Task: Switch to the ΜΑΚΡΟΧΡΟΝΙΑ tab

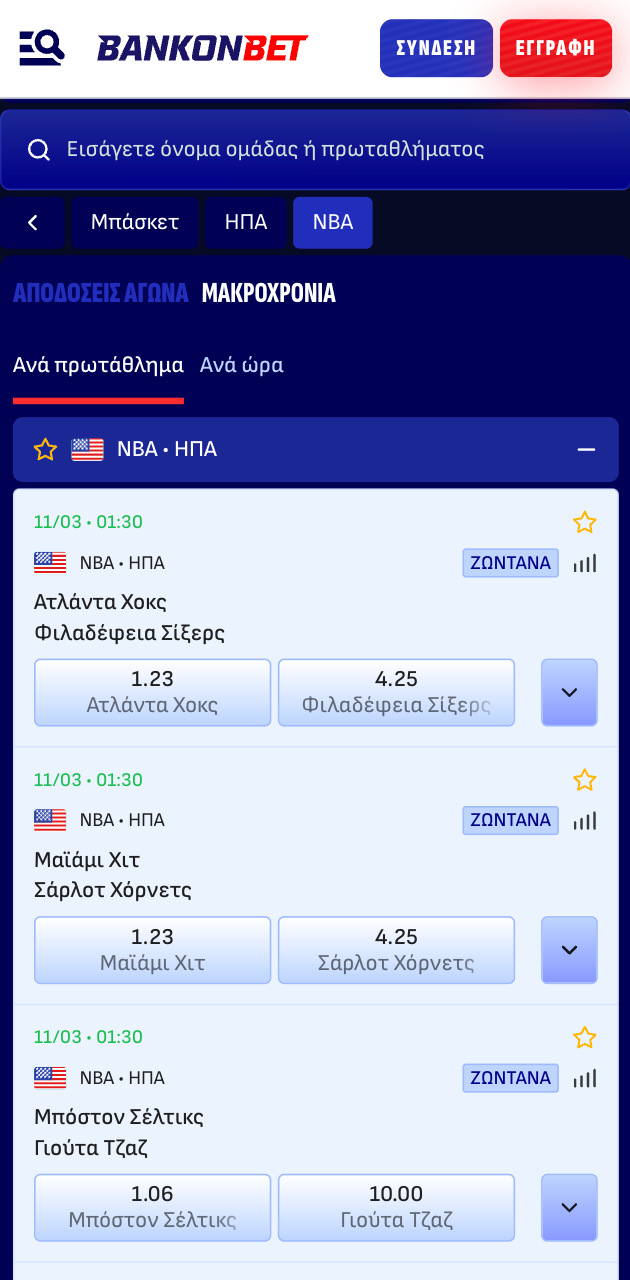Action: tap(269, 293)
